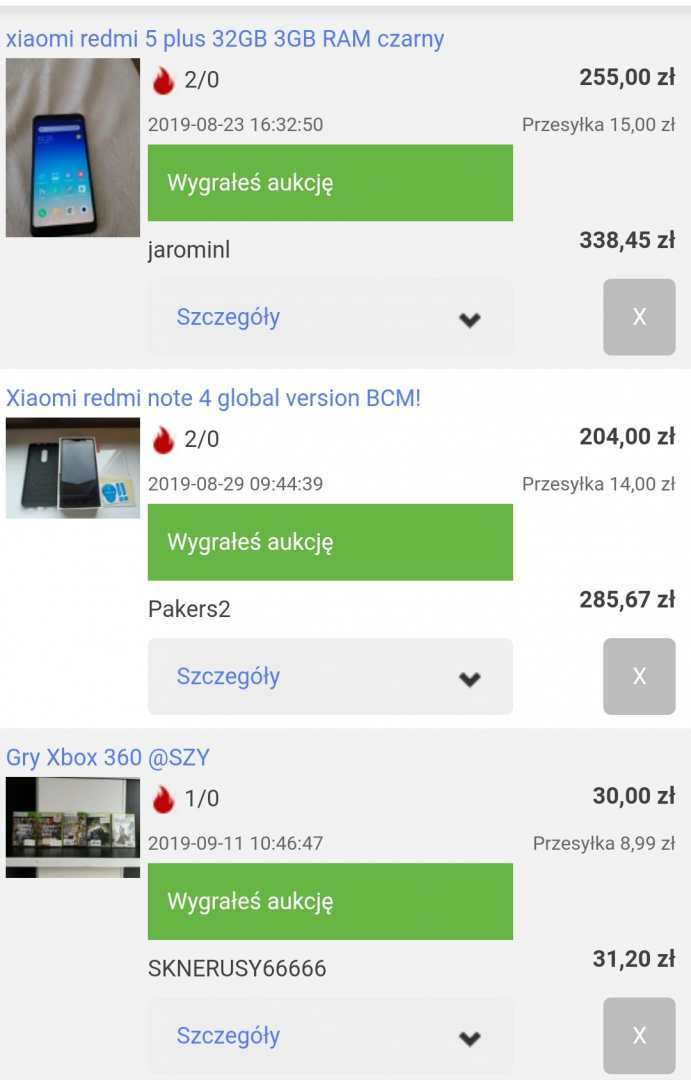691x1080 pixels.
Task: Remove the Gry Xbox 360 auction with X
Action: pyautogui.click(x=639, y=1035)
